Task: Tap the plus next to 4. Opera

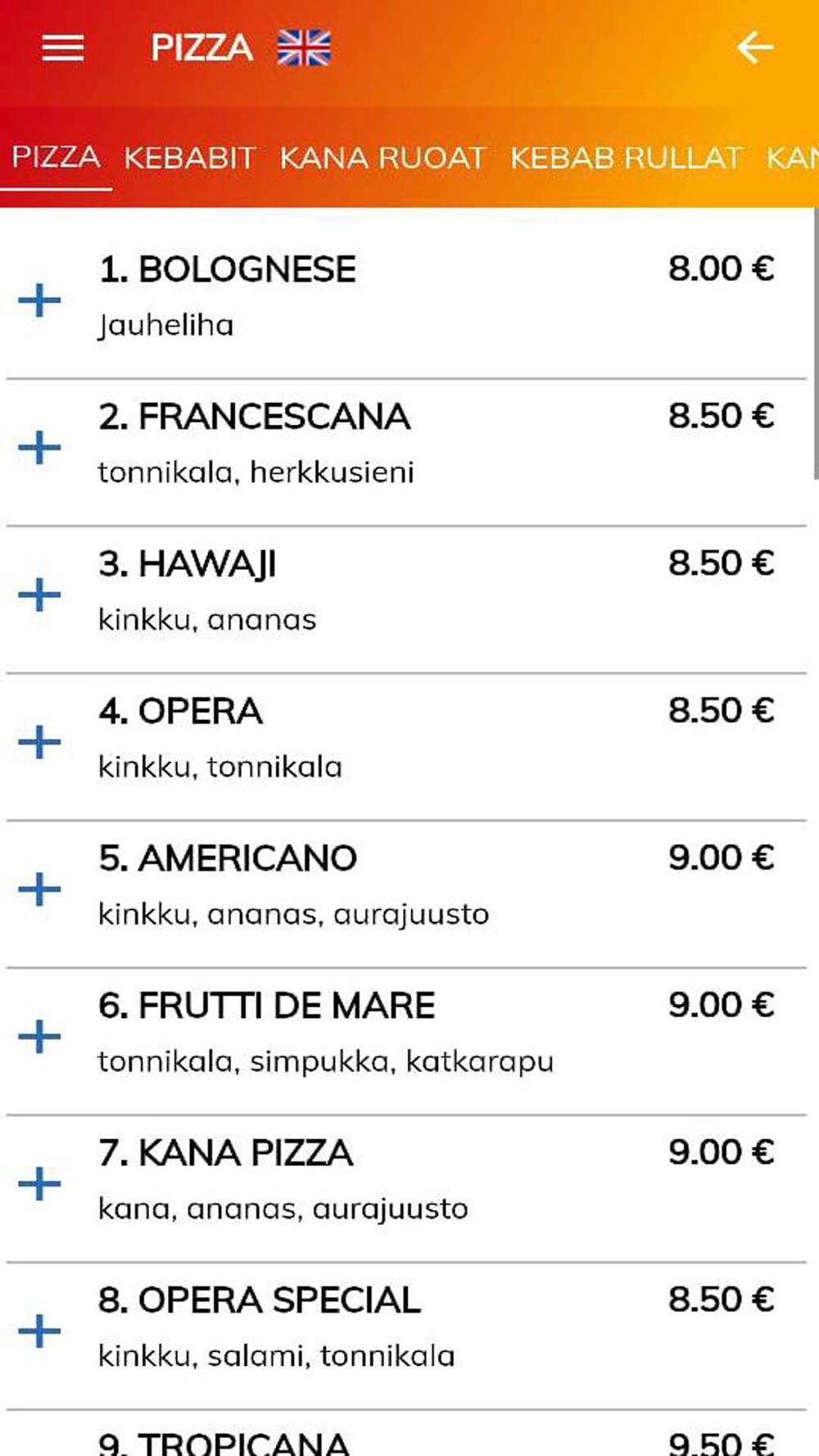Action: pos(39,742)
